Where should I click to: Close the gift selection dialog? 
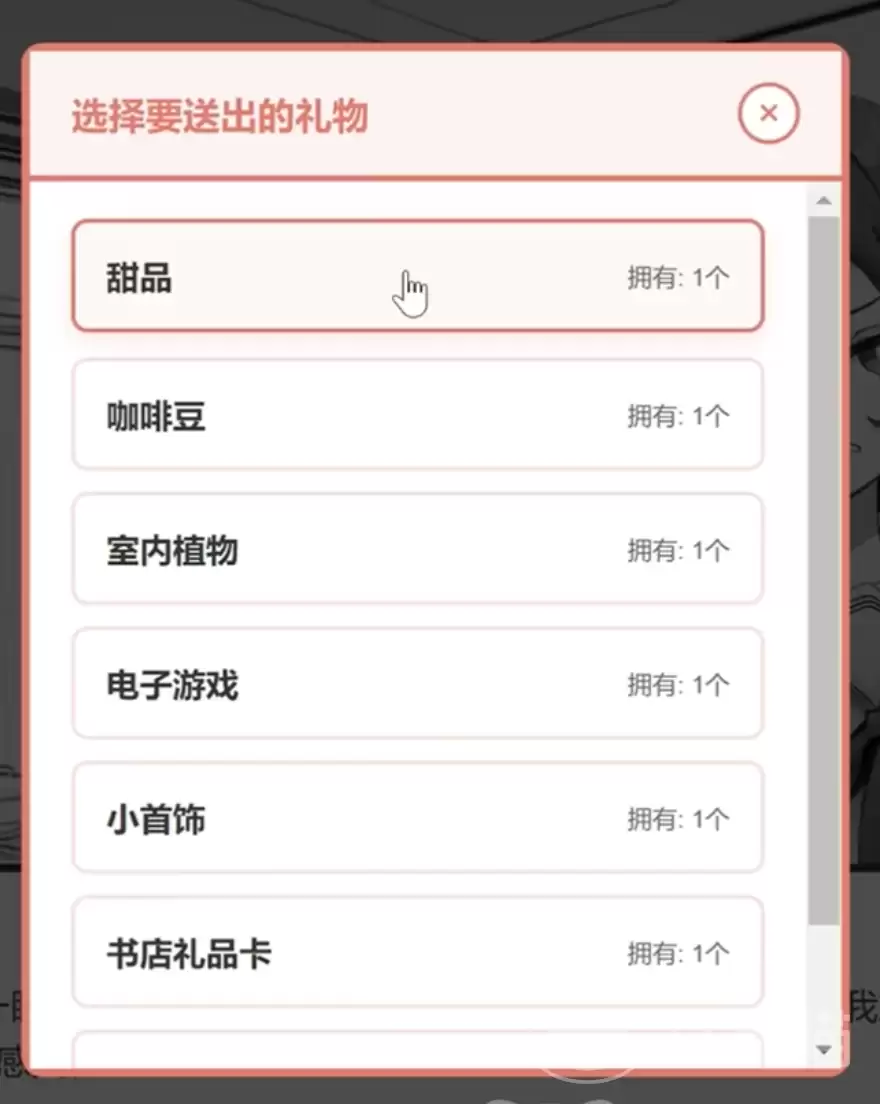coord(768,114)
